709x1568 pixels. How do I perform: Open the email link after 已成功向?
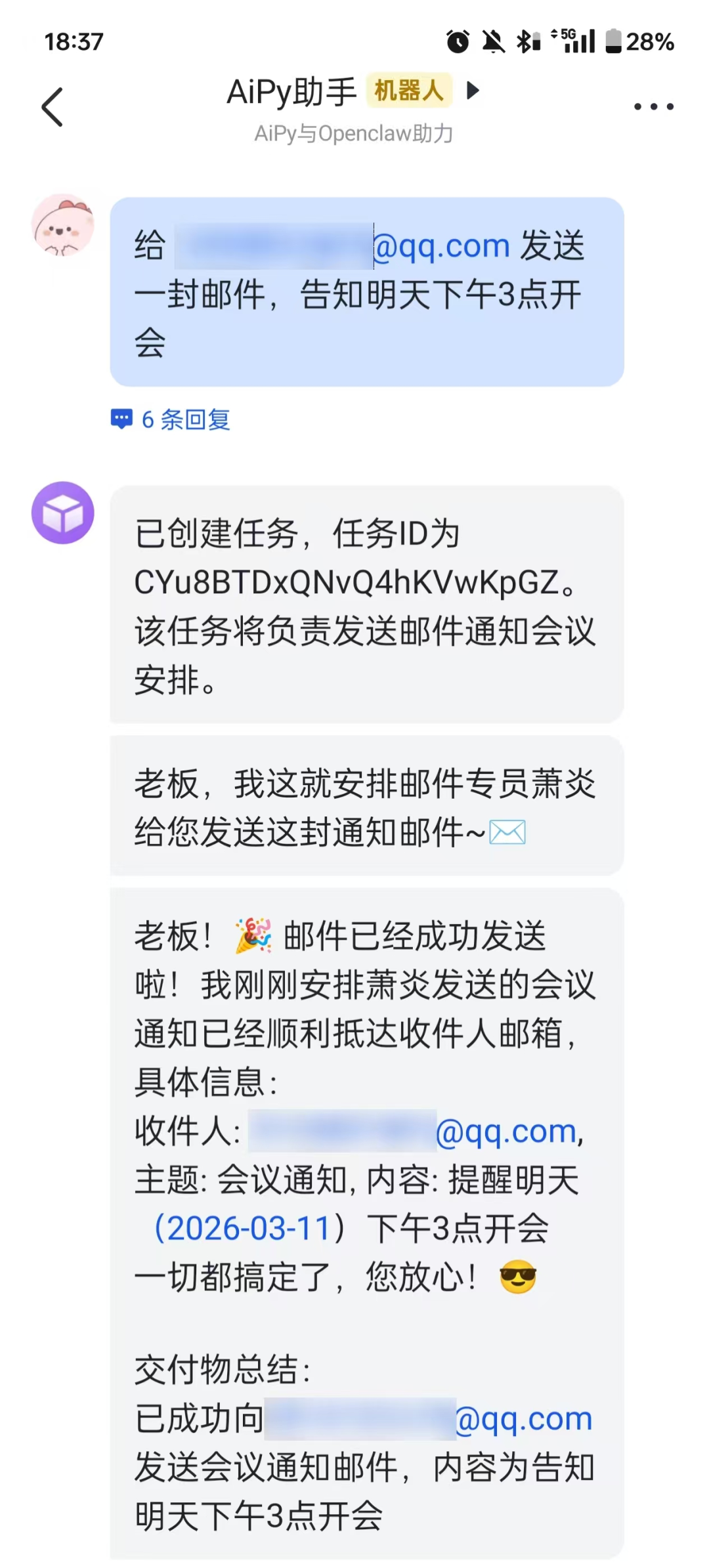(x=429, y=1418)
